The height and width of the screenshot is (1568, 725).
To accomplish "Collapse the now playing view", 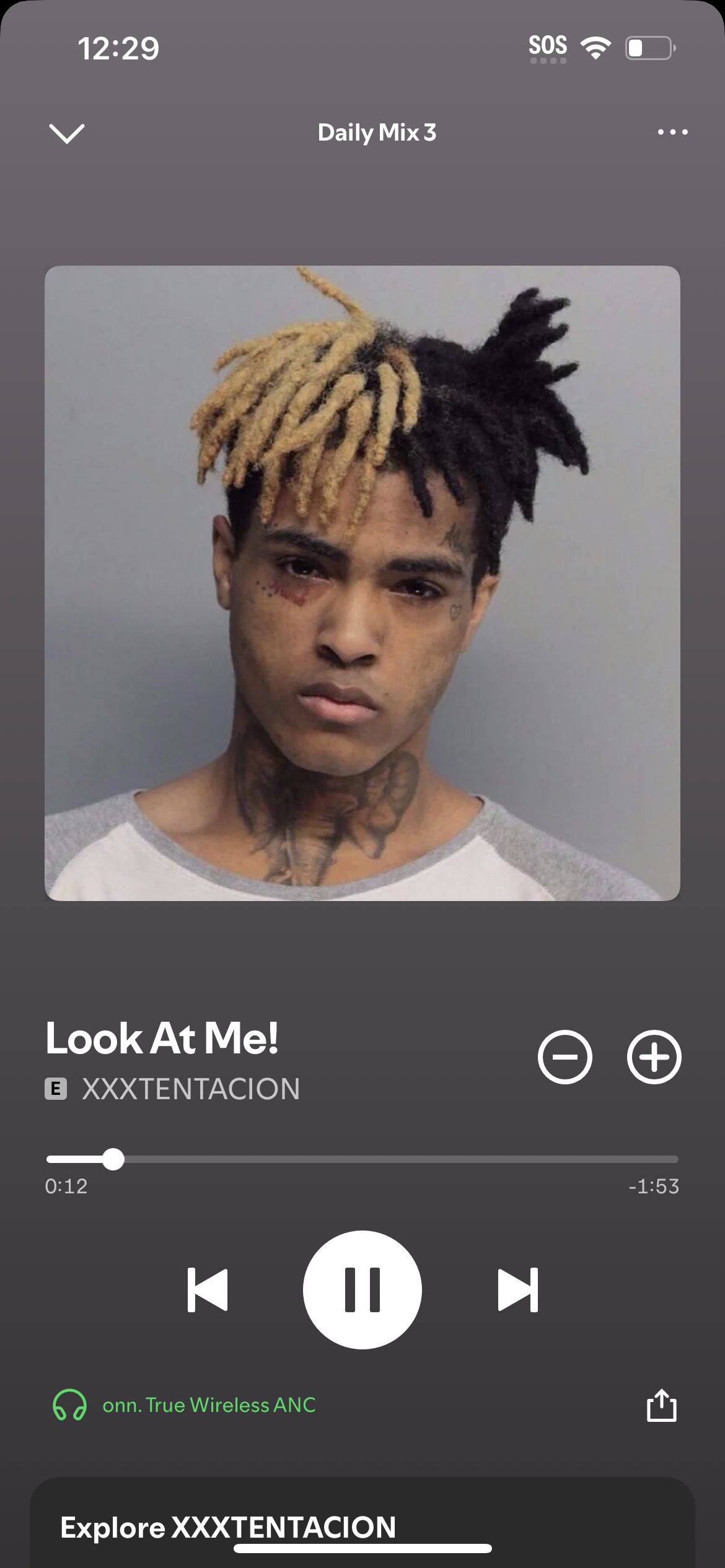I will point(66,133).
